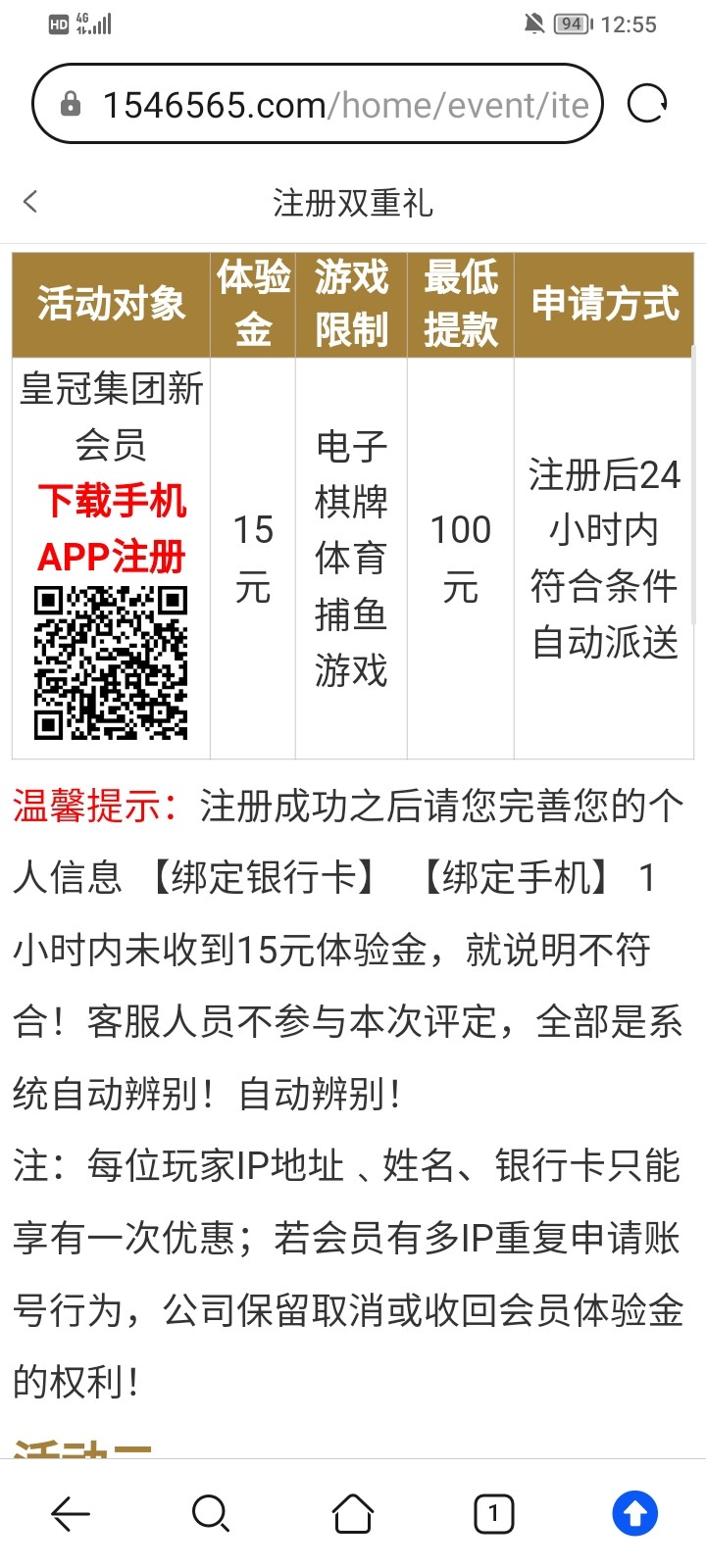Reload the current web page
The image size is (706, 1568).
click(x=647, y=103)
